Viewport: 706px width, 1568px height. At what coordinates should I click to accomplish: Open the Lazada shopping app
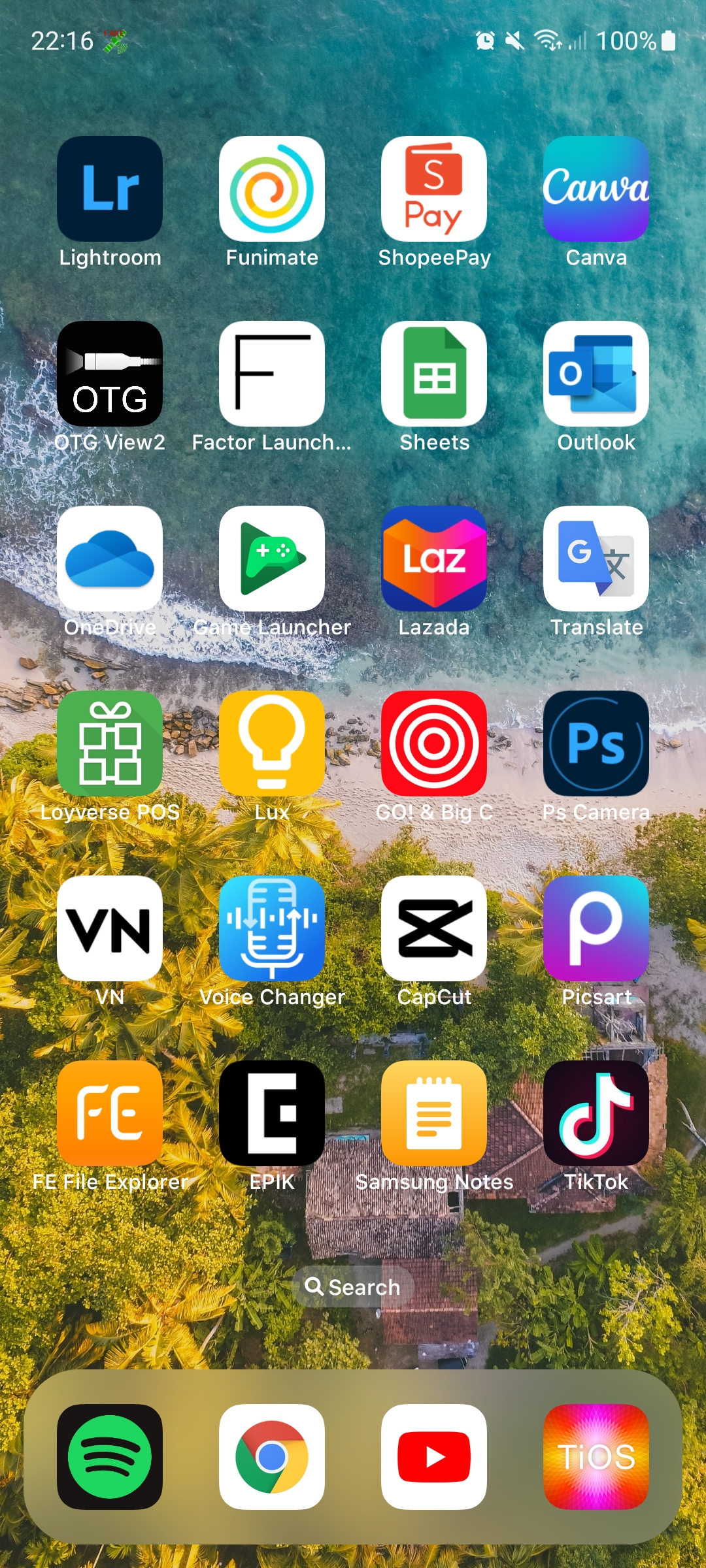click(433, 559)
